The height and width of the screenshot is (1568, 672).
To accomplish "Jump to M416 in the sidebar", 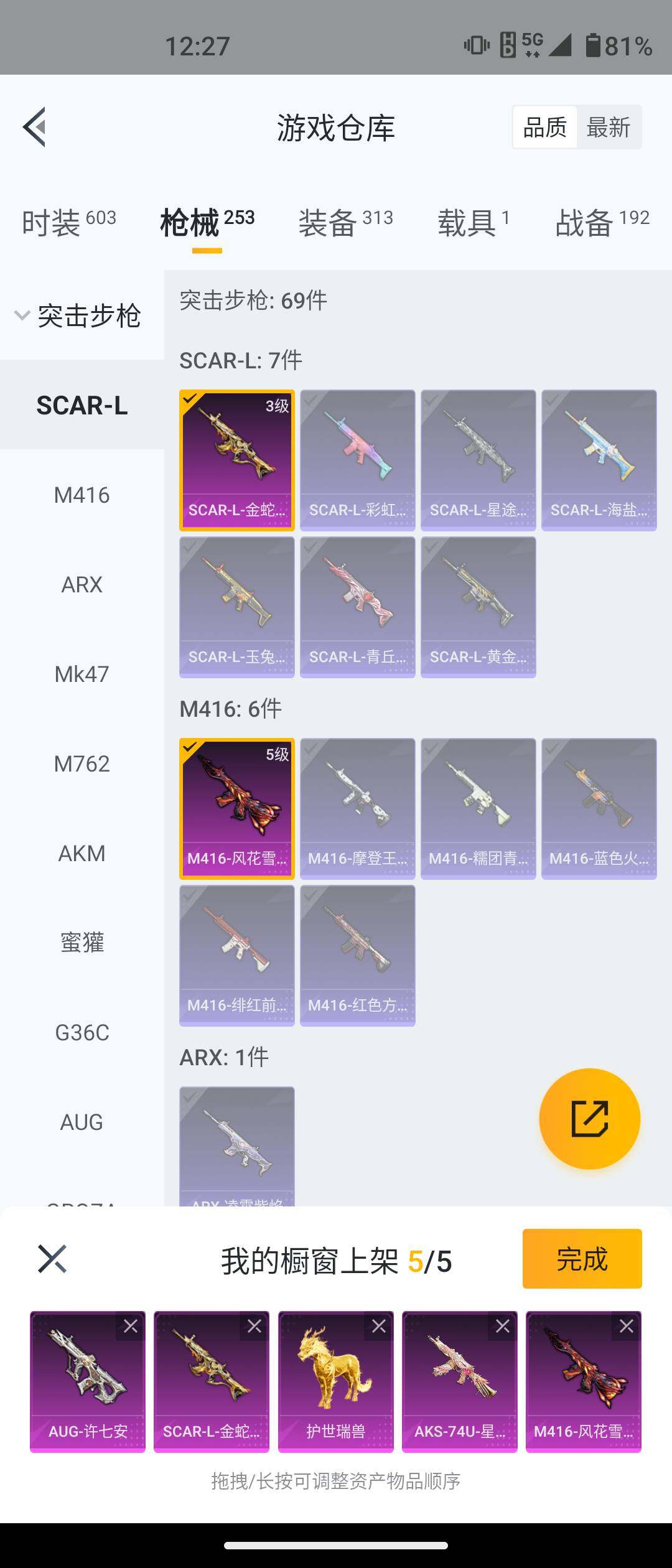I will 82,495.
